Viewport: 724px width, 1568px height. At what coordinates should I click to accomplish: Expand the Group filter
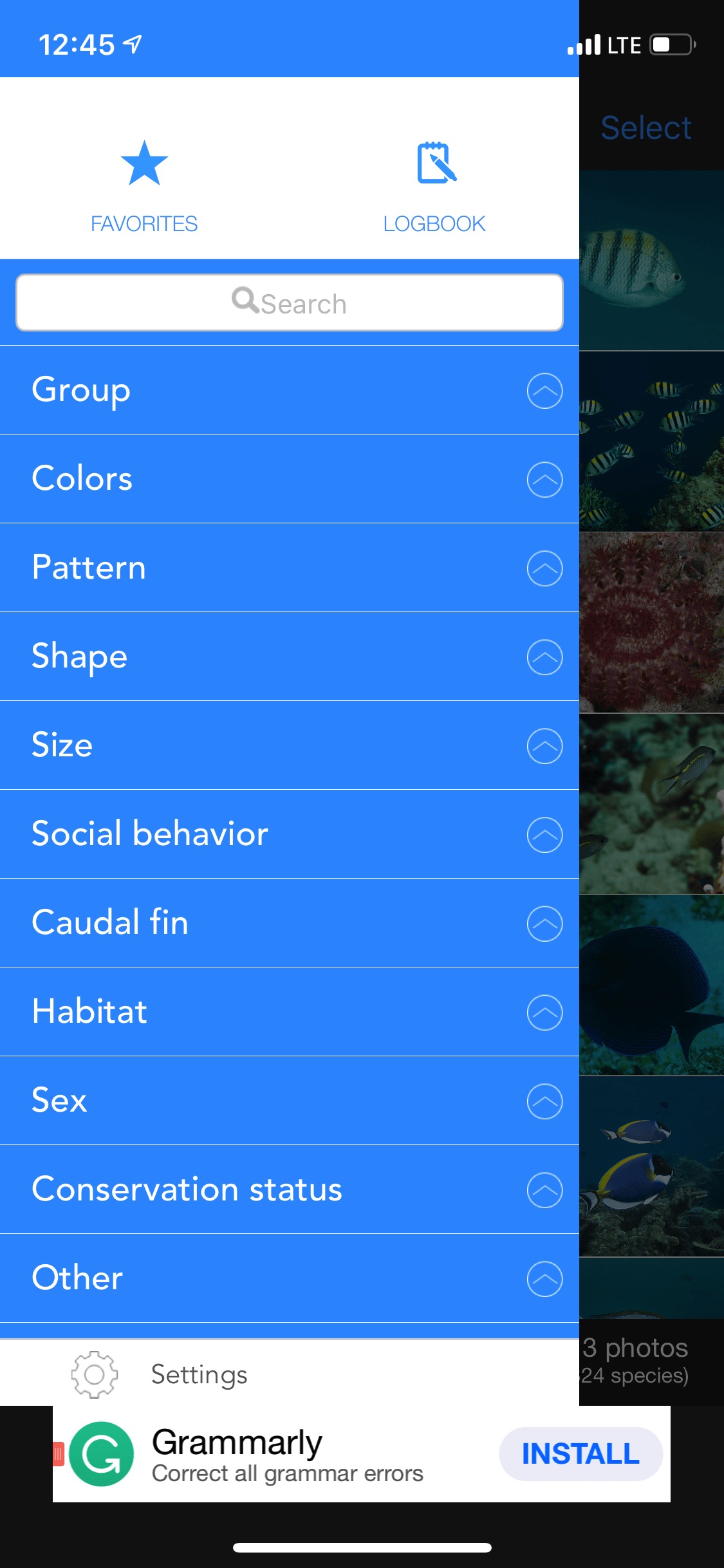point(544,391)
